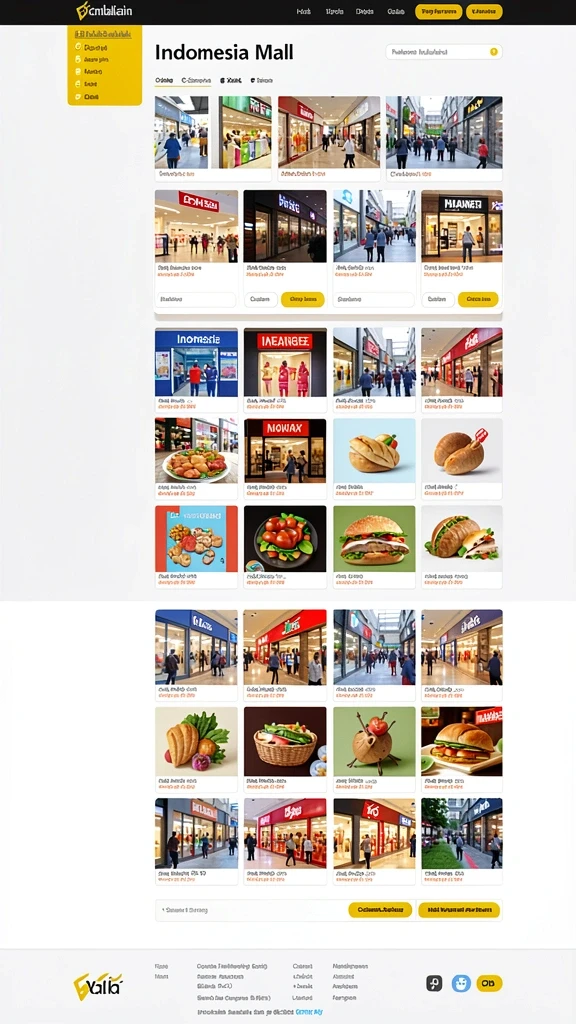Open the store card with red IAEANGEE sign
Image resolution: width=576 pixels, height=1024 pixels.
click(x=285, y=370)
